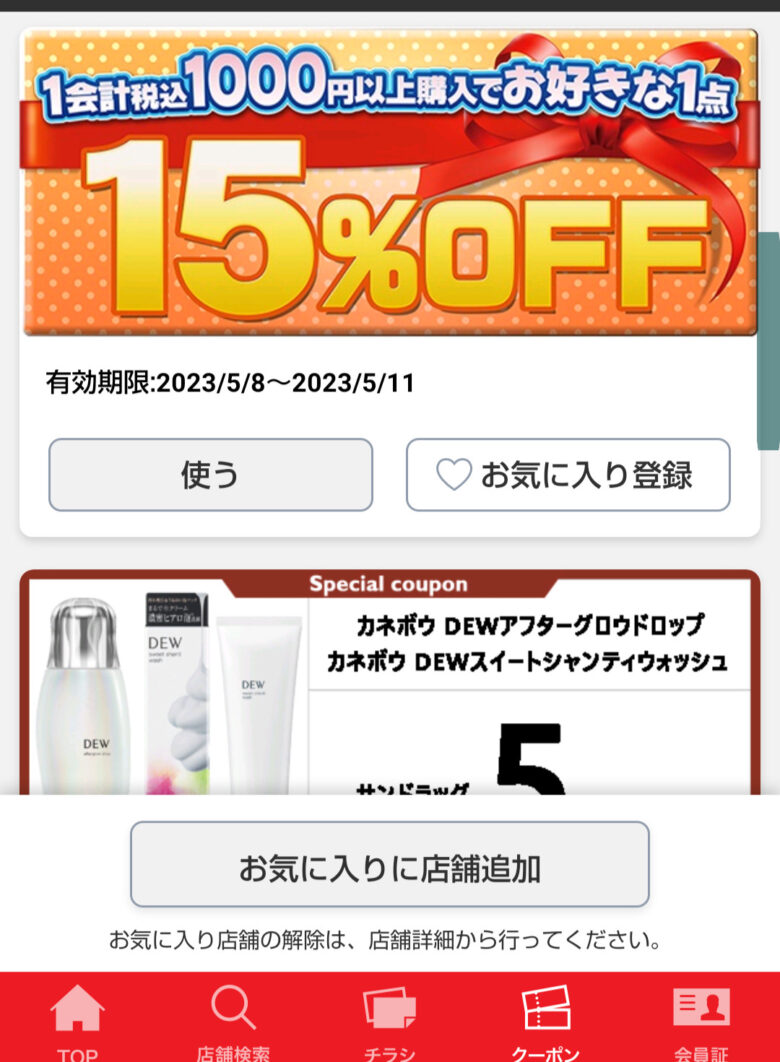The image size is (780, 1062).
Task: Tap お気に入りに店舗追加 button
Action: pos(389,866)
